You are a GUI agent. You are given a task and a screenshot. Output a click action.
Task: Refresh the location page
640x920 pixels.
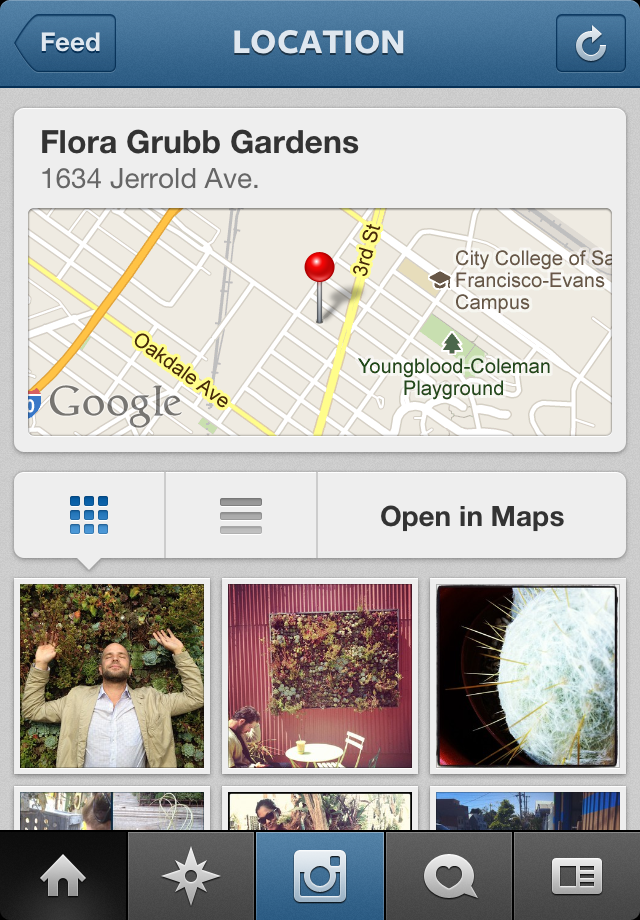pos(591,43)
